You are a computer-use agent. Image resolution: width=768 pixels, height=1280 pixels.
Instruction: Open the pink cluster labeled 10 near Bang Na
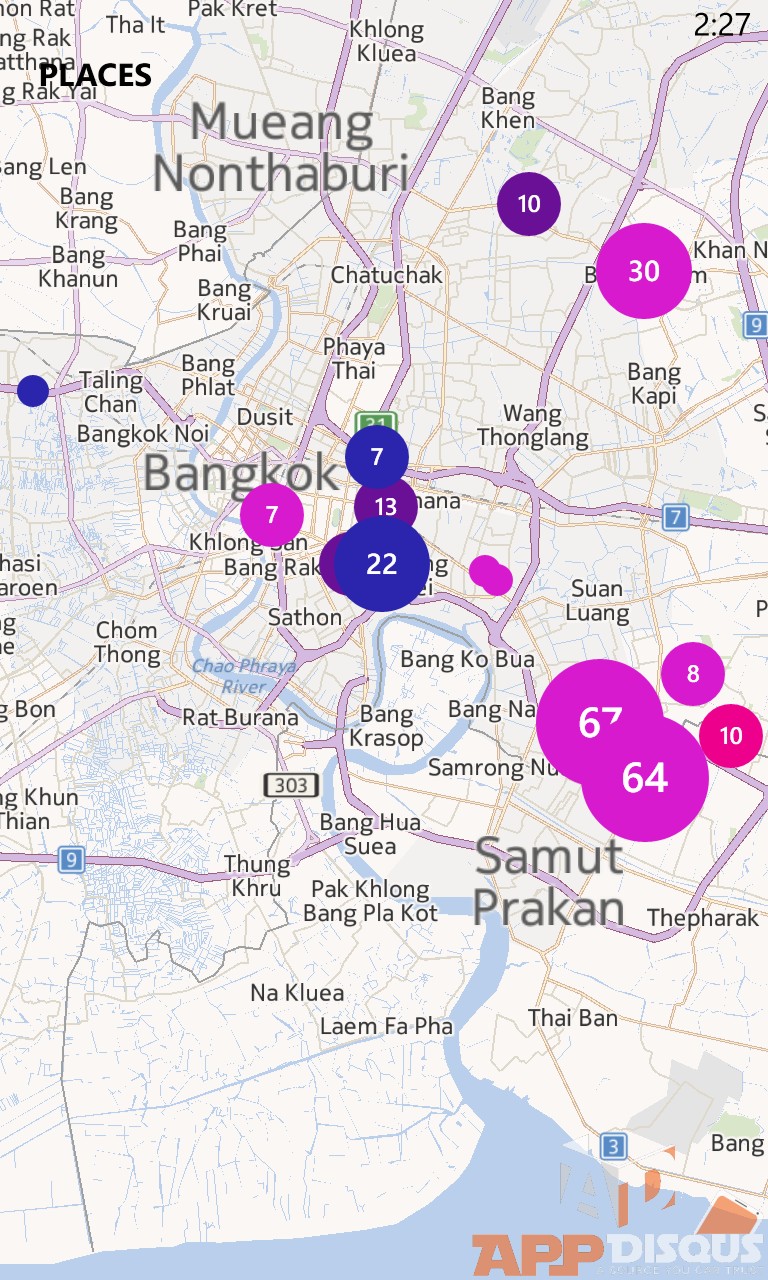coord(731,736)
